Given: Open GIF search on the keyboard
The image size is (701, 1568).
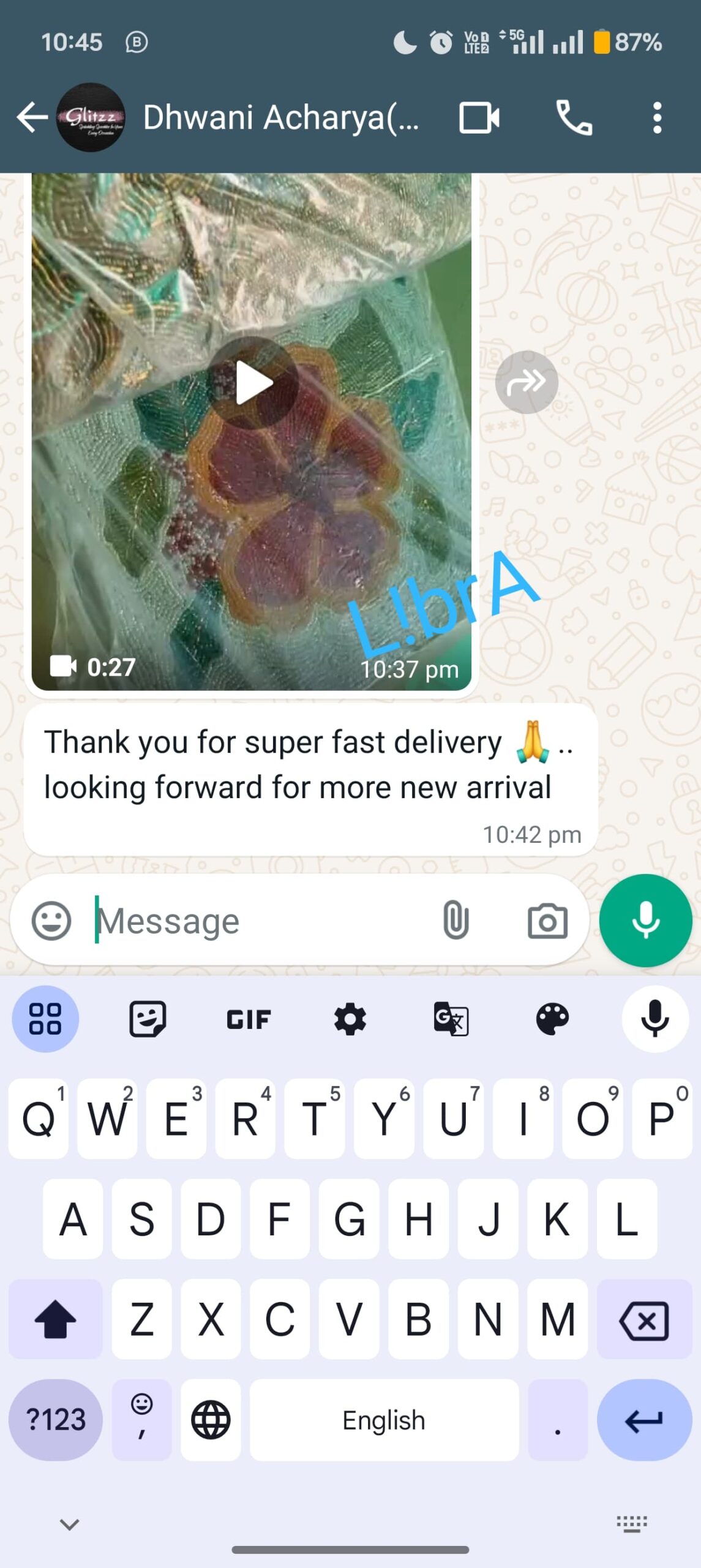Looking at the screenshot, I should coord(249,1019).
